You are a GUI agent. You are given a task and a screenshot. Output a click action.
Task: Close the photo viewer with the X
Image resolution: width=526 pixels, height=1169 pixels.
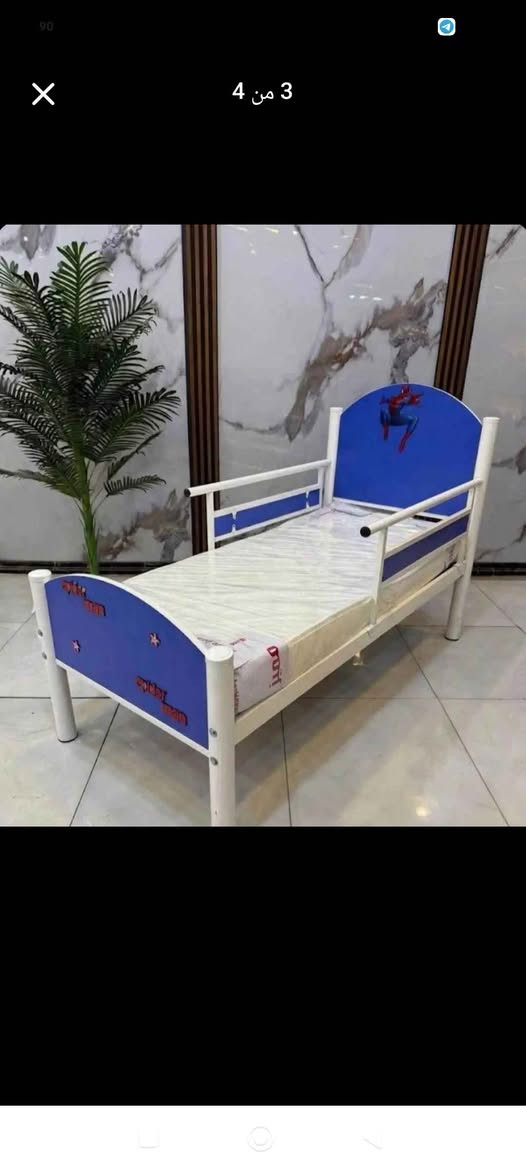point(43,94)
